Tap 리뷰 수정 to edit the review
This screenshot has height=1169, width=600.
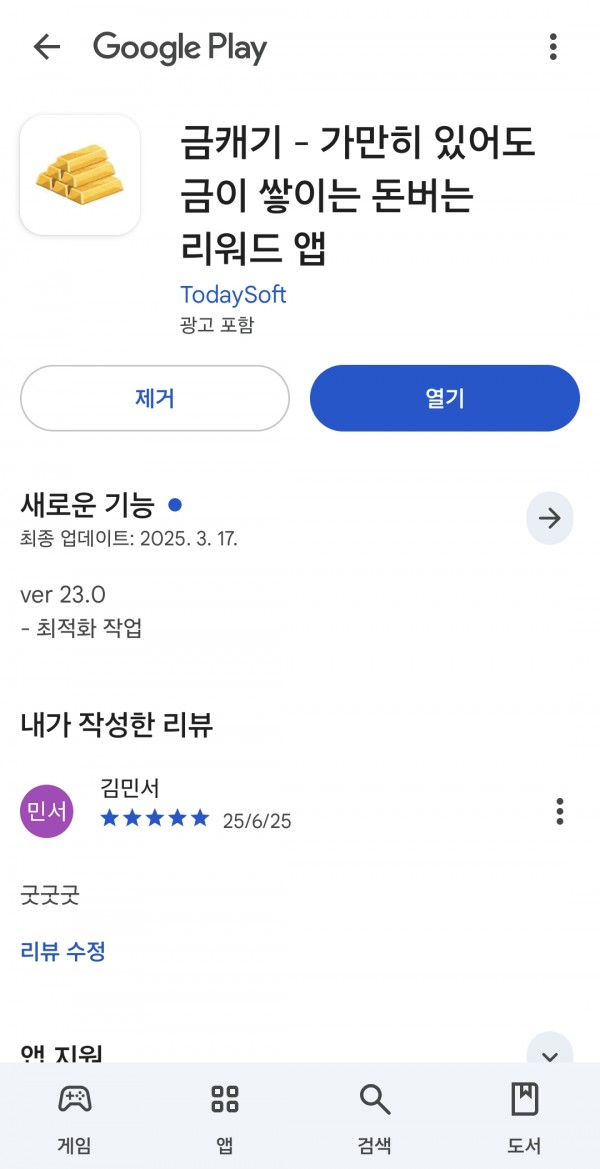coord(63,951)
